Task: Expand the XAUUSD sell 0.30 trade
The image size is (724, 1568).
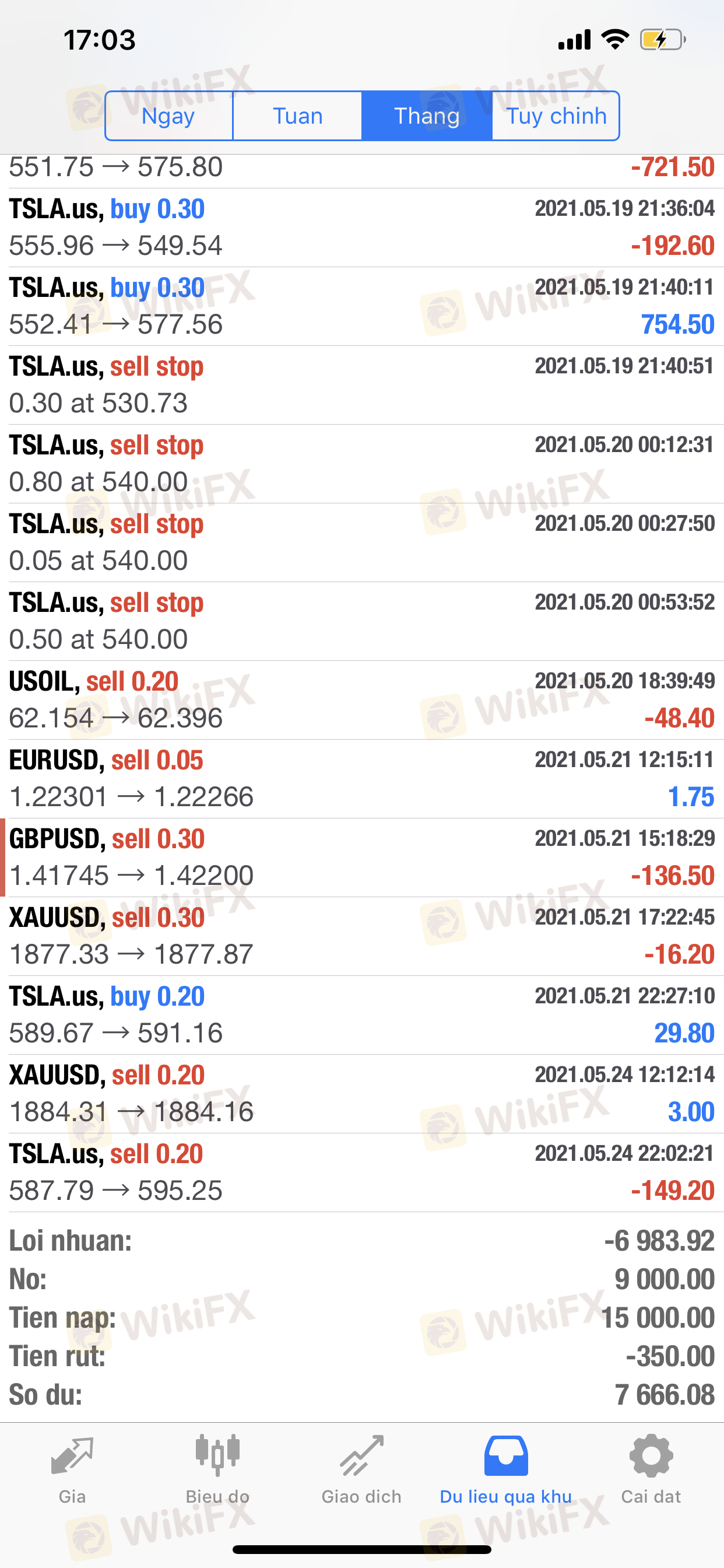Action: pyautogui.click(x=362, y=936)
